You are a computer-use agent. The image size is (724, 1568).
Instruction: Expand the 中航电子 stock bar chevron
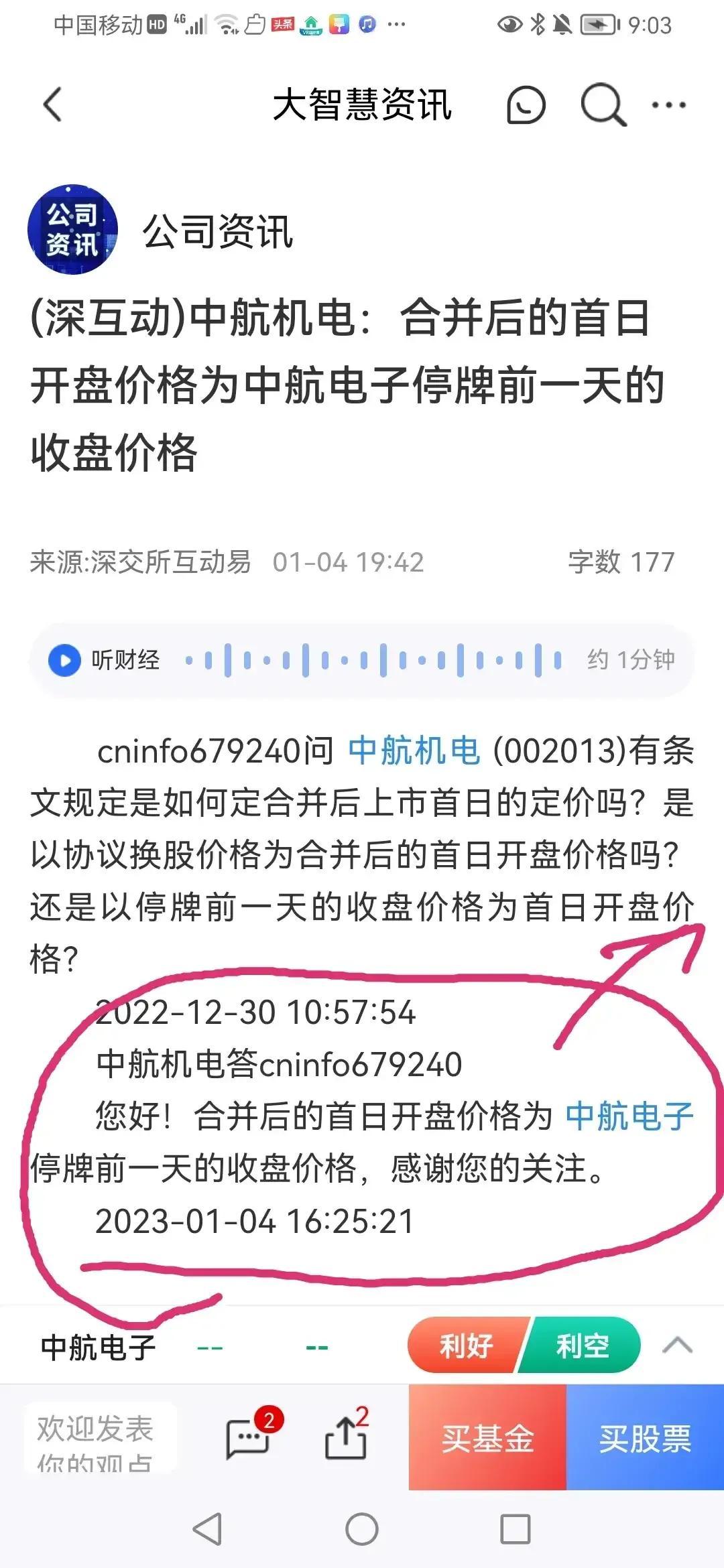tap(677, 1345)
